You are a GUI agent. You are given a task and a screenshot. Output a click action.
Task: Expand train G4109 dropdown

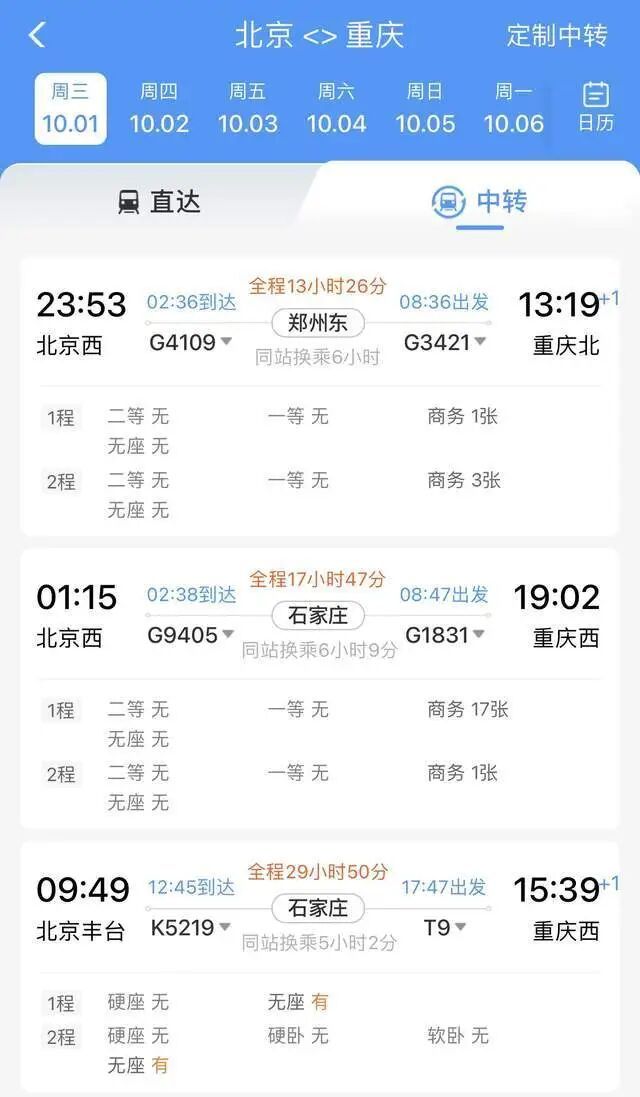pos(191,342)
